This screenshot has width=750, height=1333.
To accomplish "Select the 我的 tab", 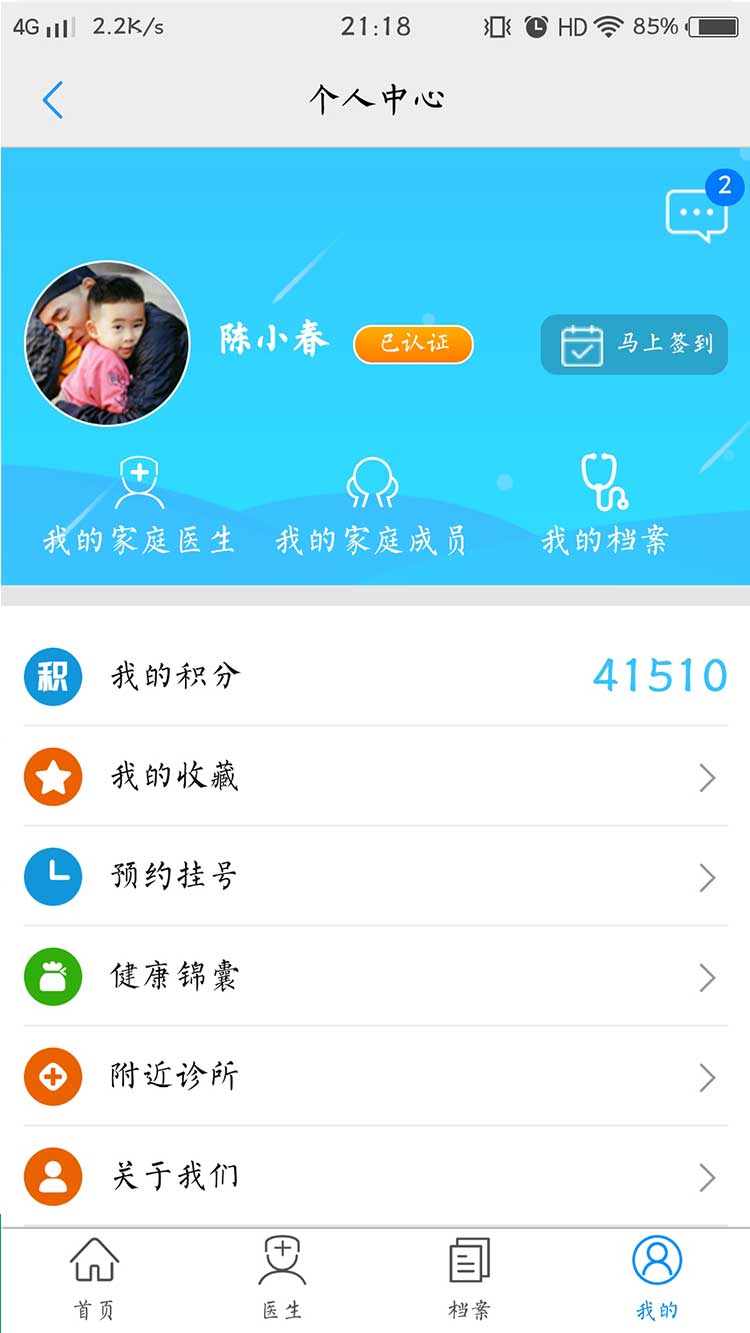I will [657, 1279].
